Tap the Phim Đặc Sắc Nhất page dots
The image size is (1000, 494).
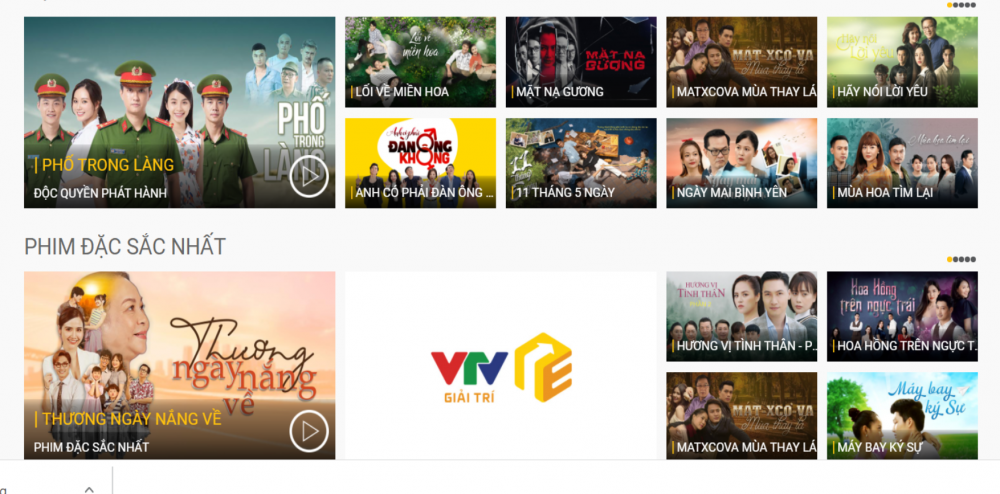[x=962, y=260]
